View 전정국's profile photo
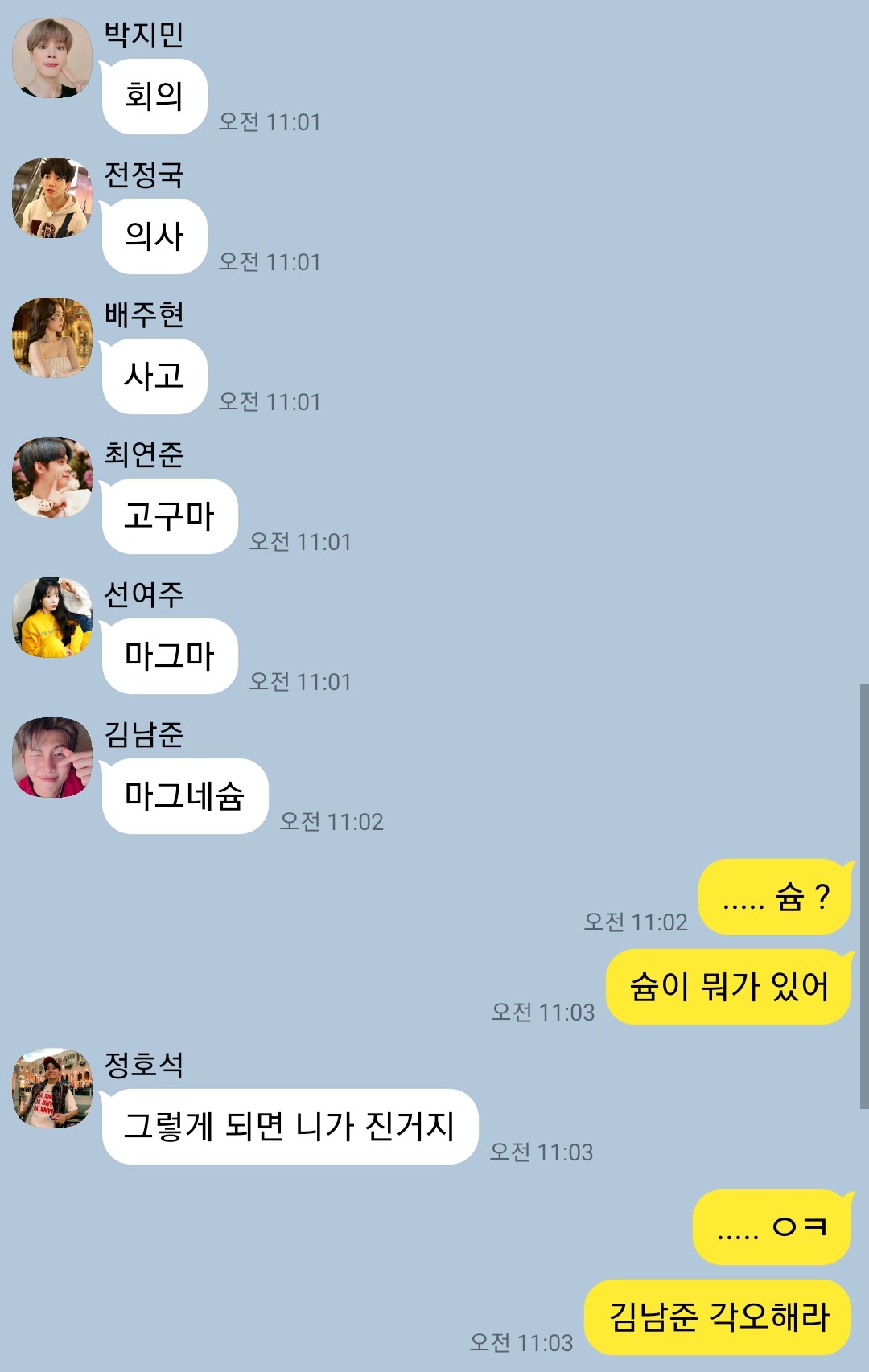Viewport: 869px width, 1372px height. pos(52,198)
